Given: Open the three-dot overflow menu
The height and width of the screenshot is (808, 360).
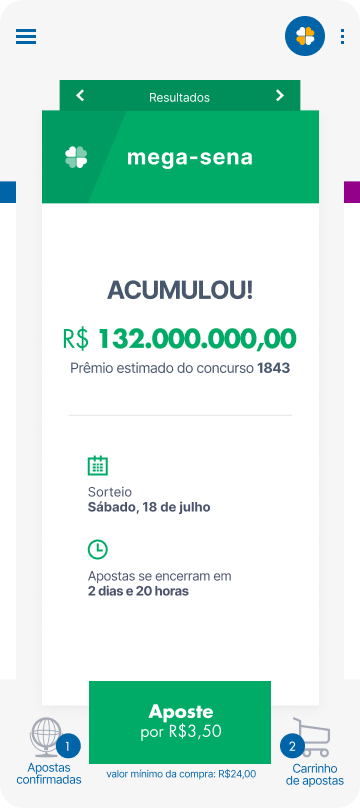Looking at the screenshot, I should (x=342, y=37).
